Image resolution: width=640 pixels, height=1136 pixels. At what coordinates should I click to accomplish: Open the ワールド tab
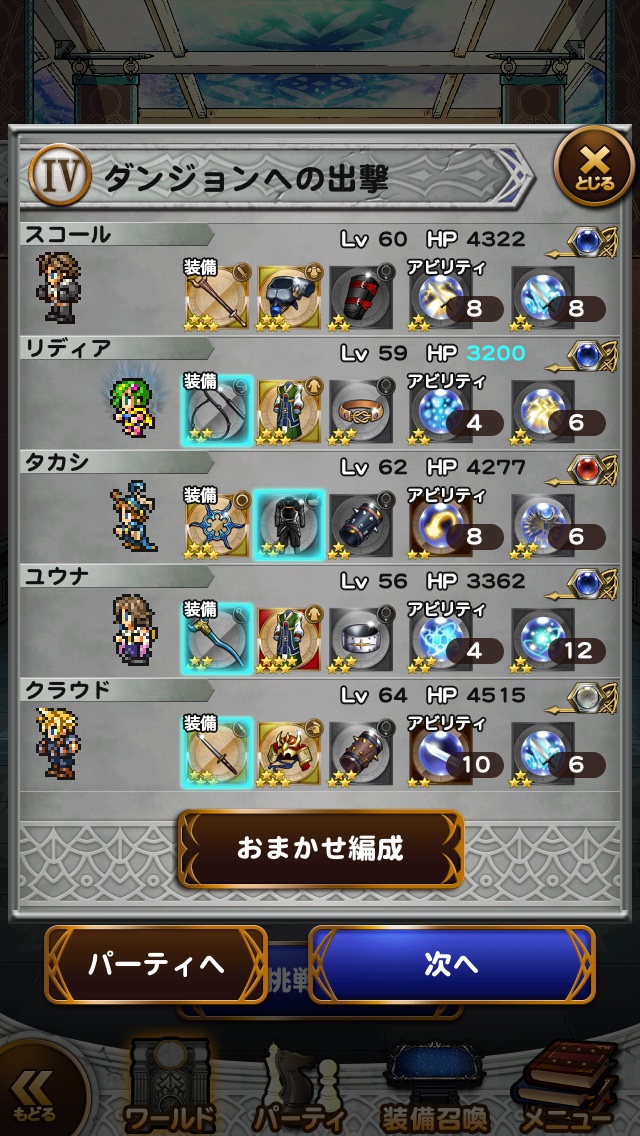(169, 1088)
